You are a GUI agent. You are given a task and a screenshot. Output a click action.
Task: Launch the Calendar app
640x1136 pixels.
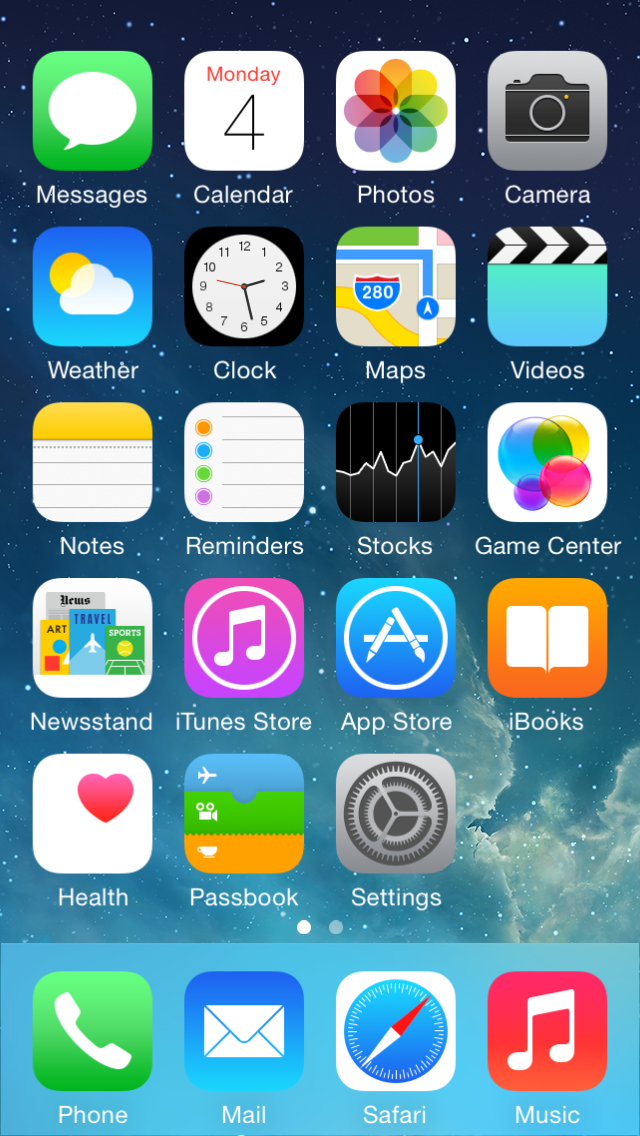coord(244,111)
